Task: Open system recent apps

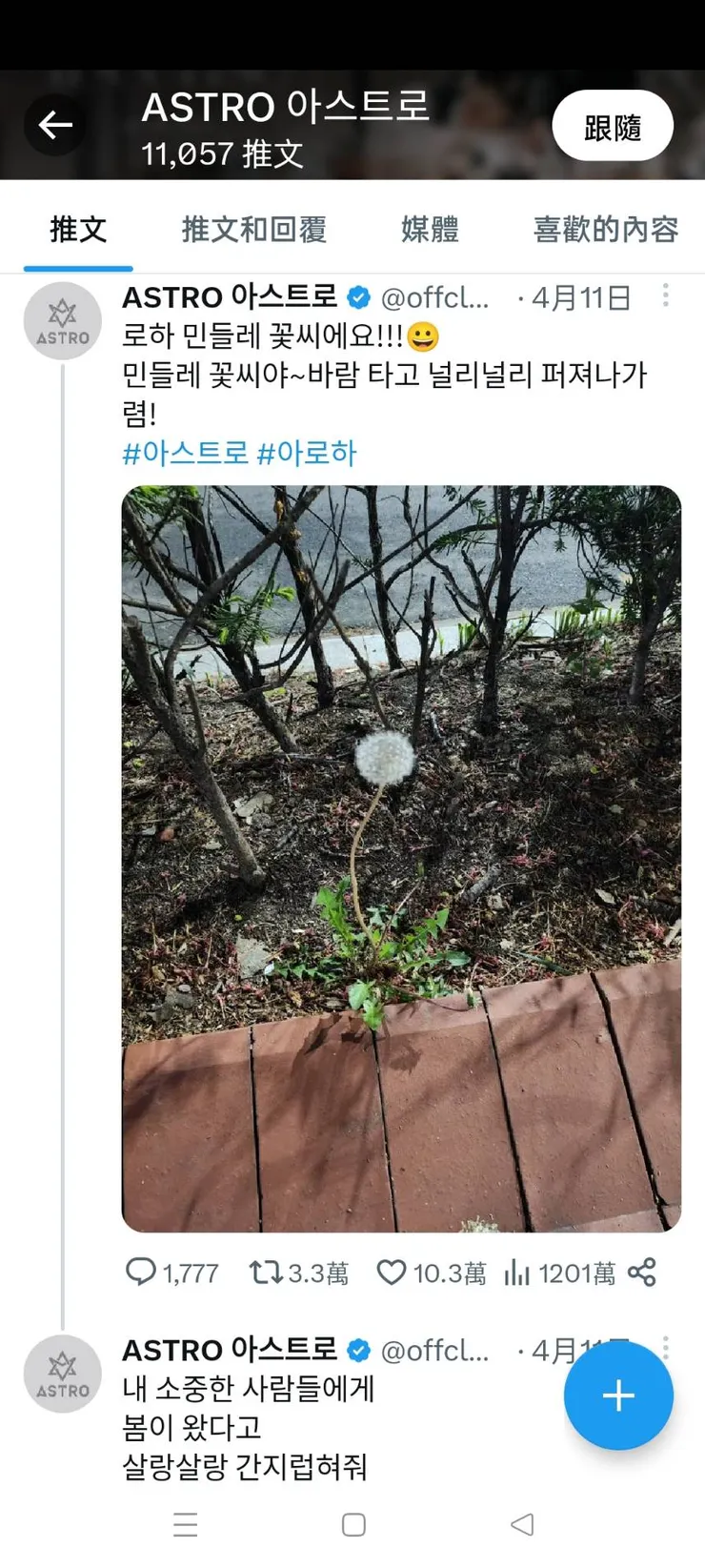Action: [186, 1524]
